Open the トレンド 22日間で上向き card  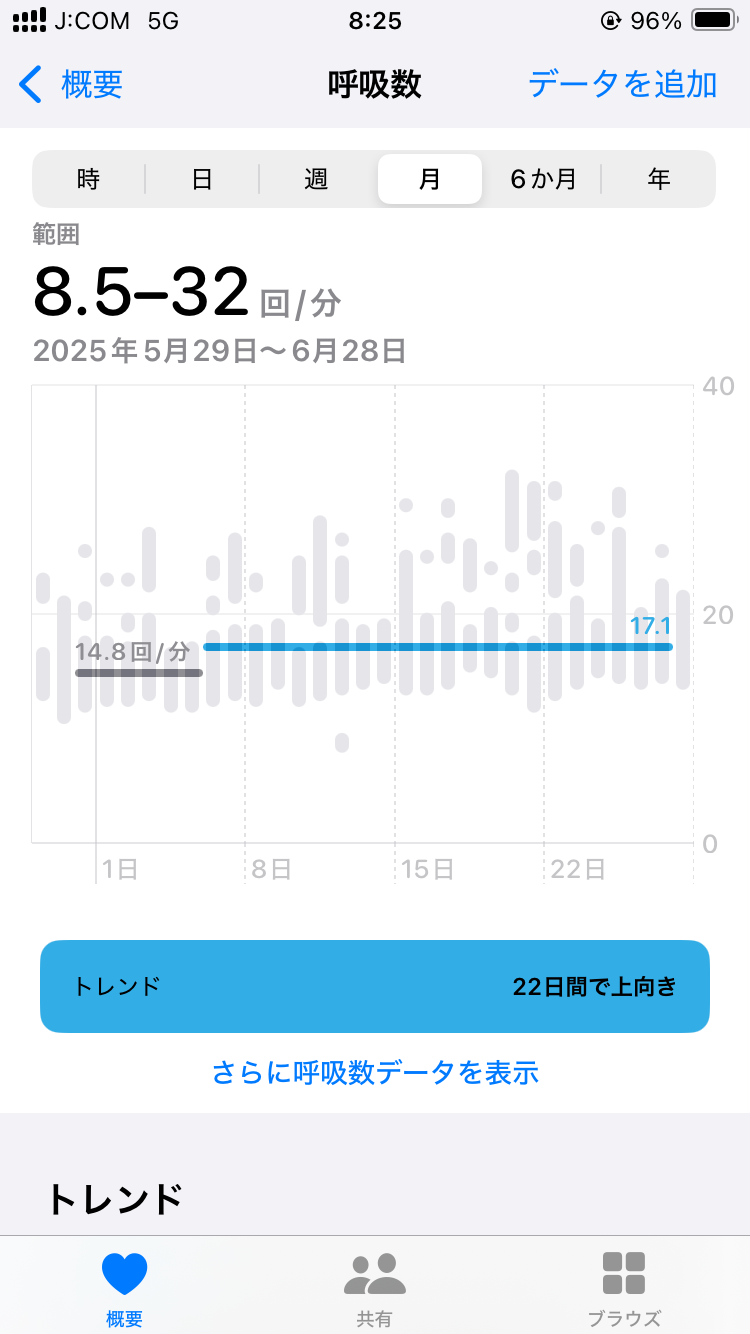pos(375,986)
